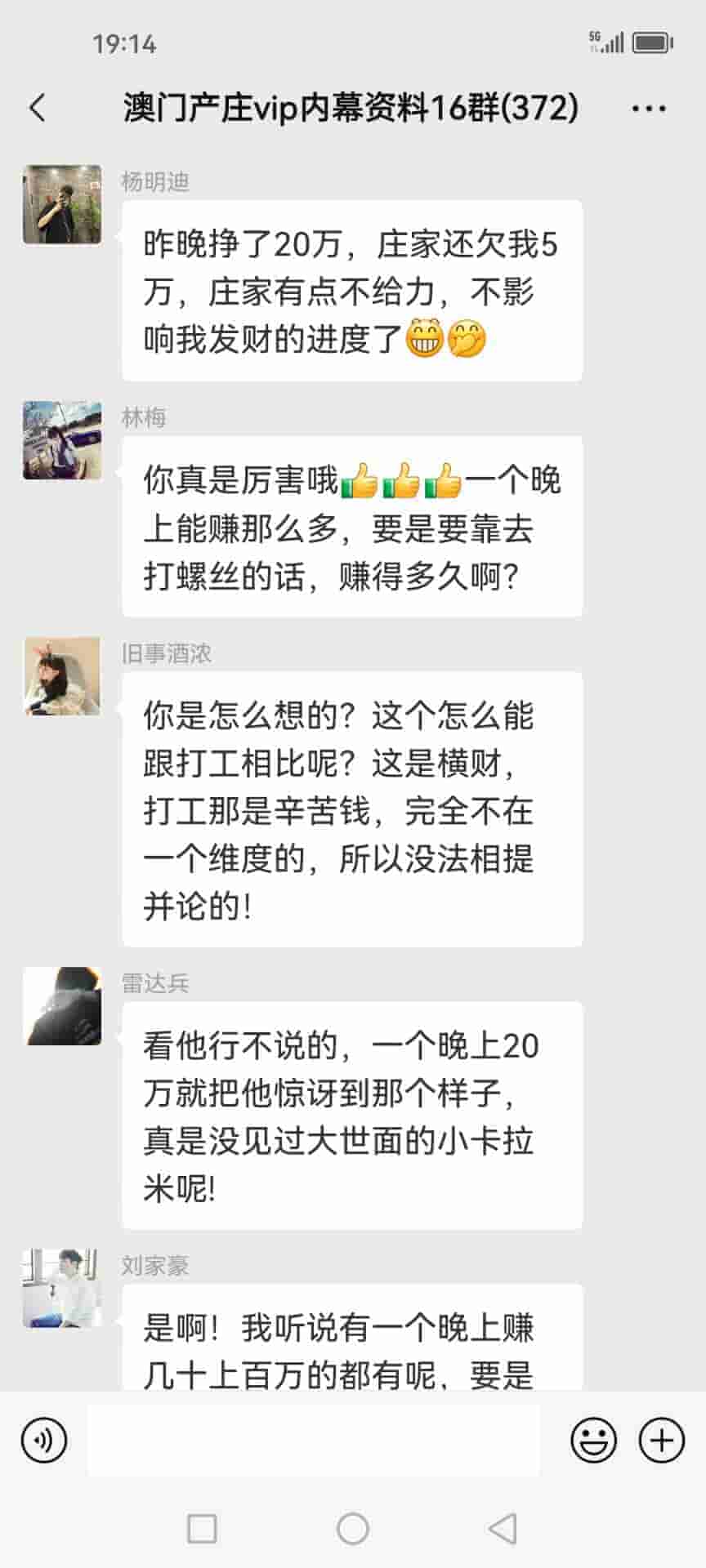Open 刘家豪's profile avatar
Viewport: 706px width, 1568px height.
(62, 1288)
